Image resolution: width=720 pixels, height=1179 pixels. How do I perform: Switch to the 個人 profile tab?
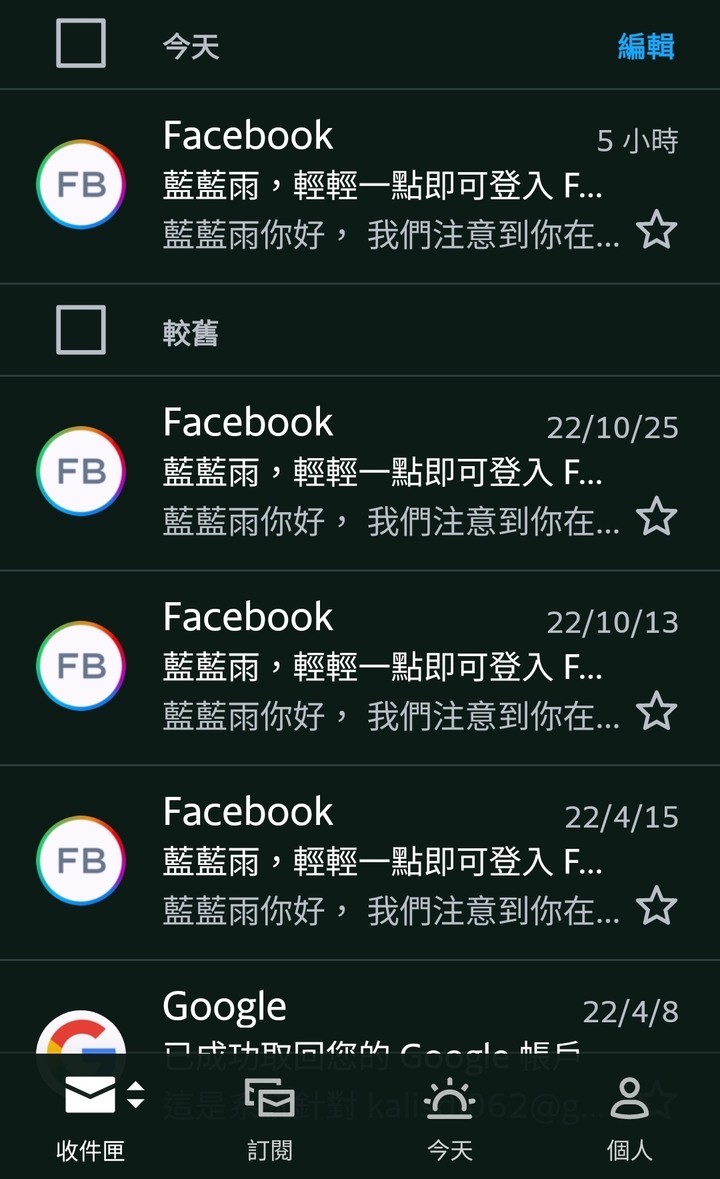tap(630, 1118)
